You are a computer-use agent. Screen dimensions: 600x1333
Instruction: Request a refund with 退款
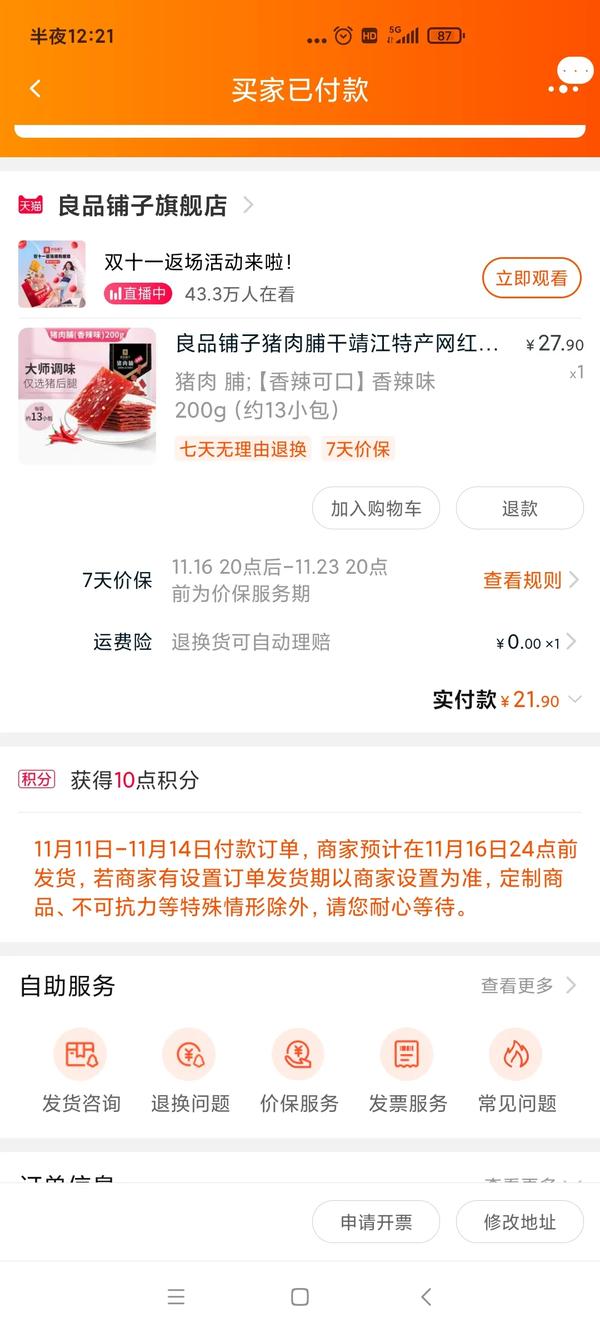click(x=519, y=508)
